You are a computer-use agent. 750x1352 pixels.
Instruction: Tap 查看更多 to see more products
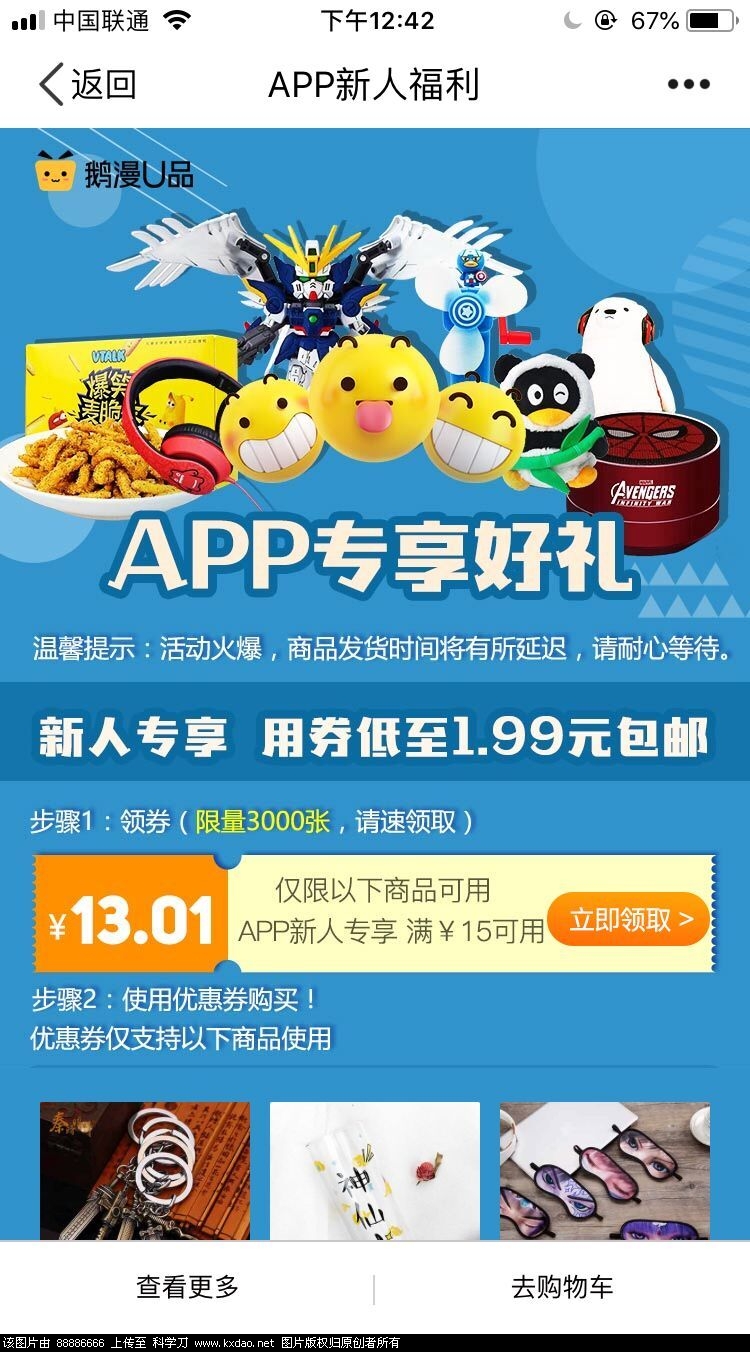[187, 1287]
